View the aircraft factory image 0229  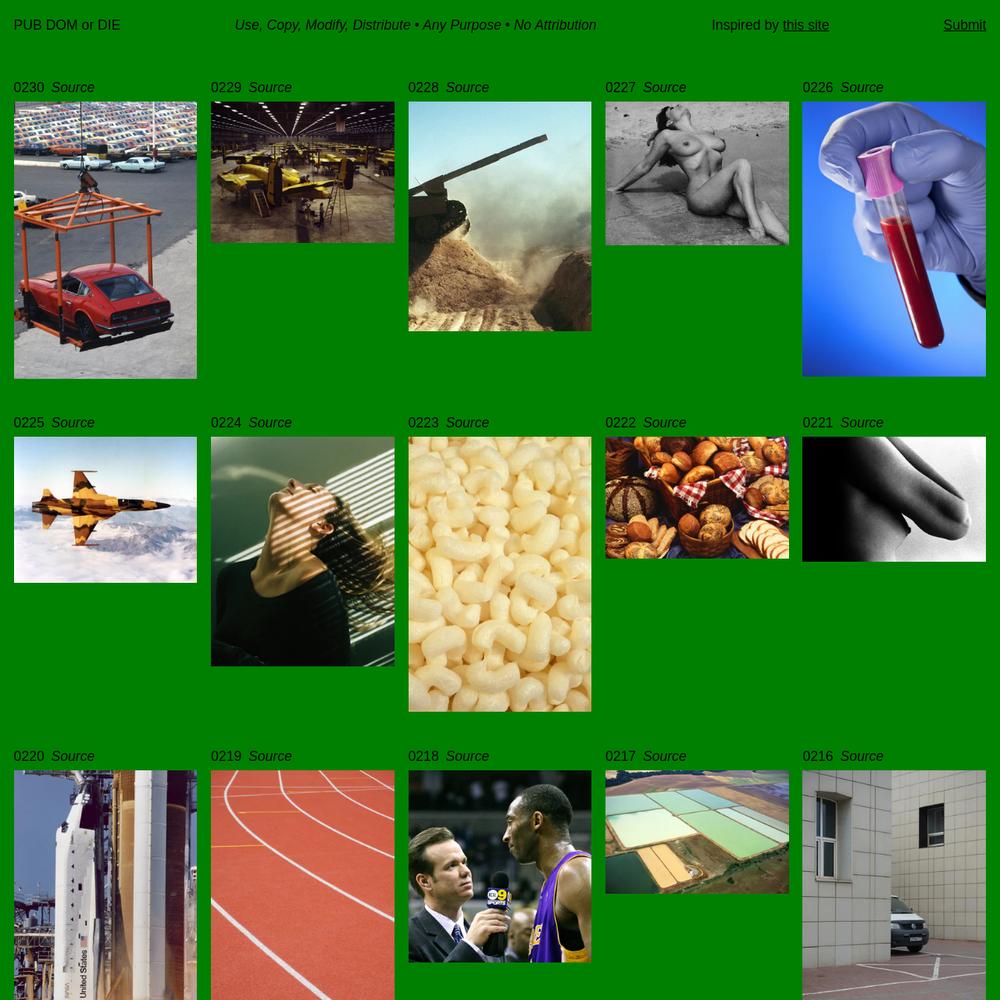302,172
